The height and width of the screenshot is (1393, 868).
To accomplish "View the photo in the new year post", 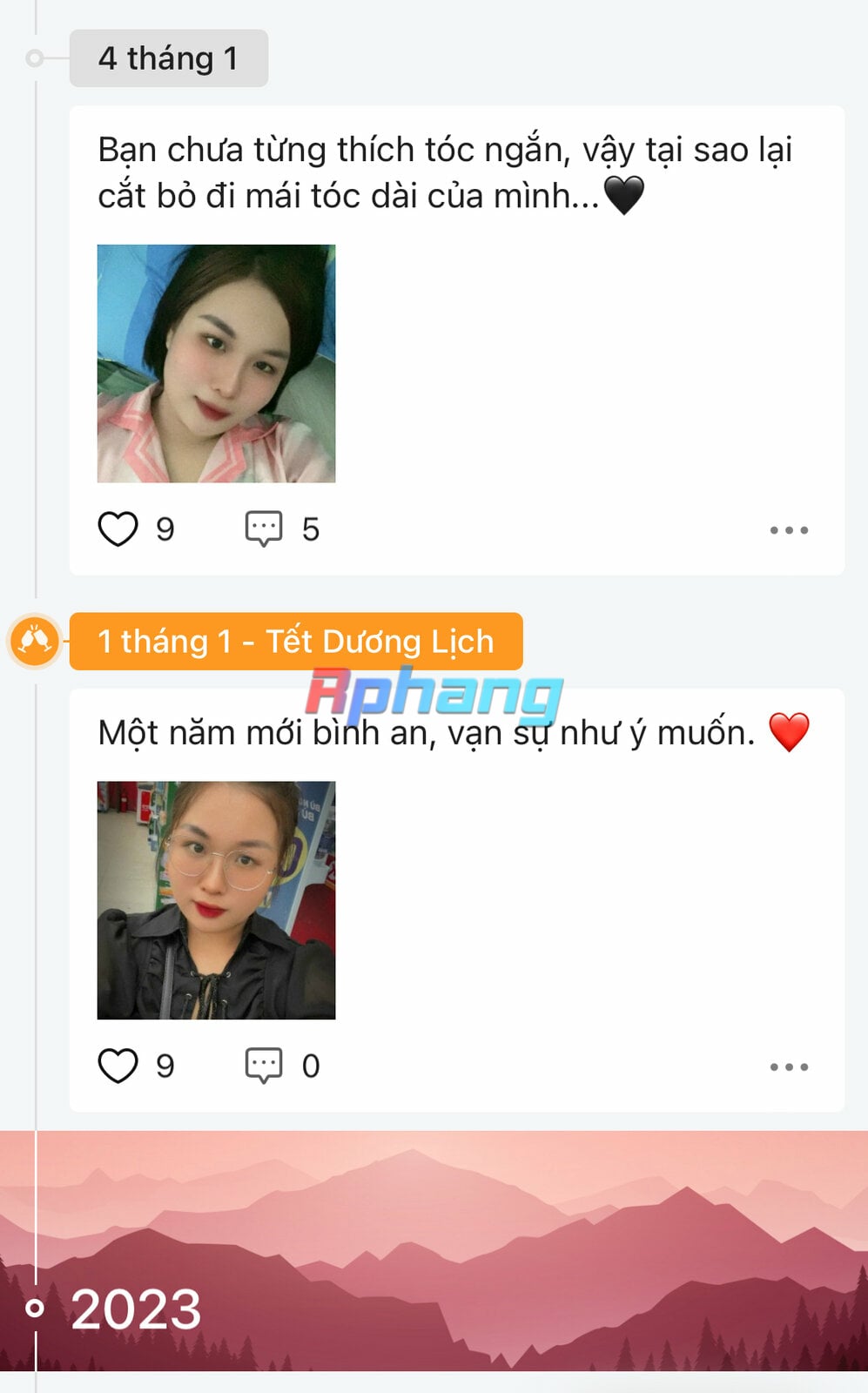I will pyautogui.click(x=216, y=900).
